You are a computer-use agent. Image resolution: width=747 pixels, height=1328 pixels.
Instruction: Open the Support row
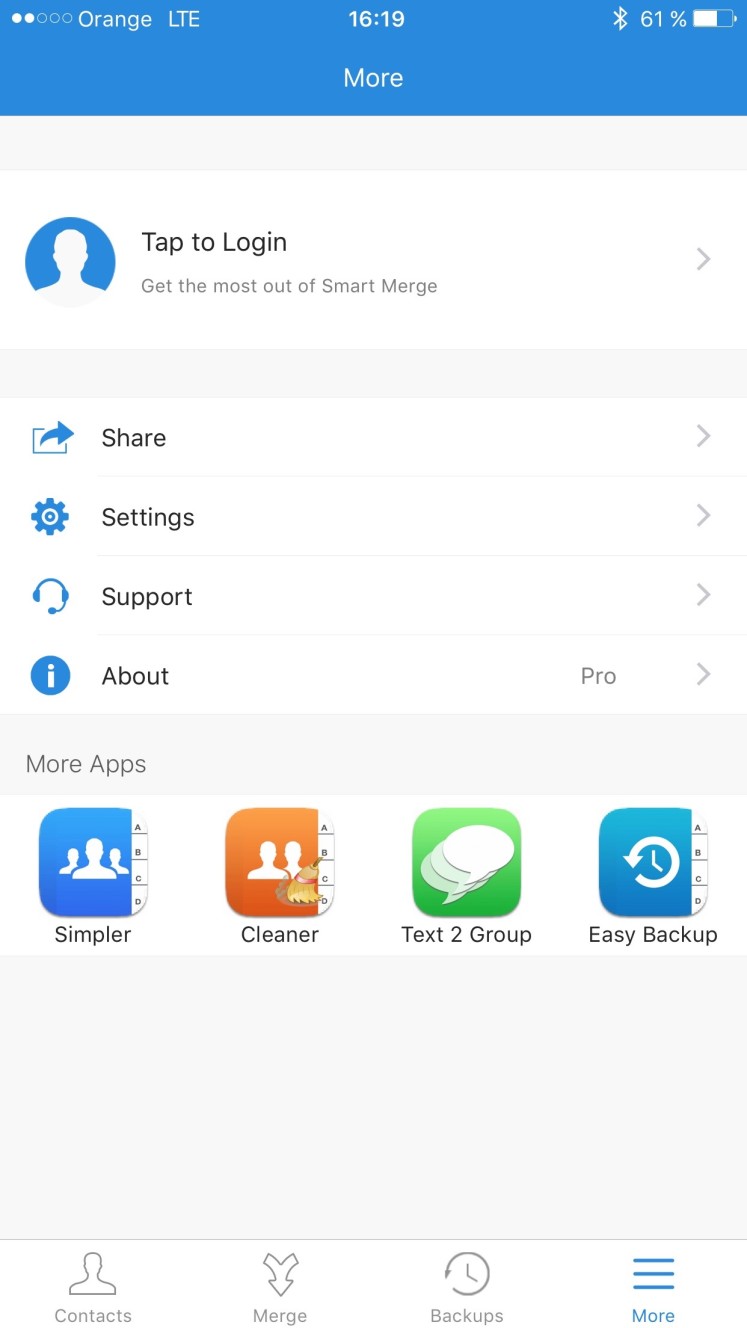click(x=373, y=596)
